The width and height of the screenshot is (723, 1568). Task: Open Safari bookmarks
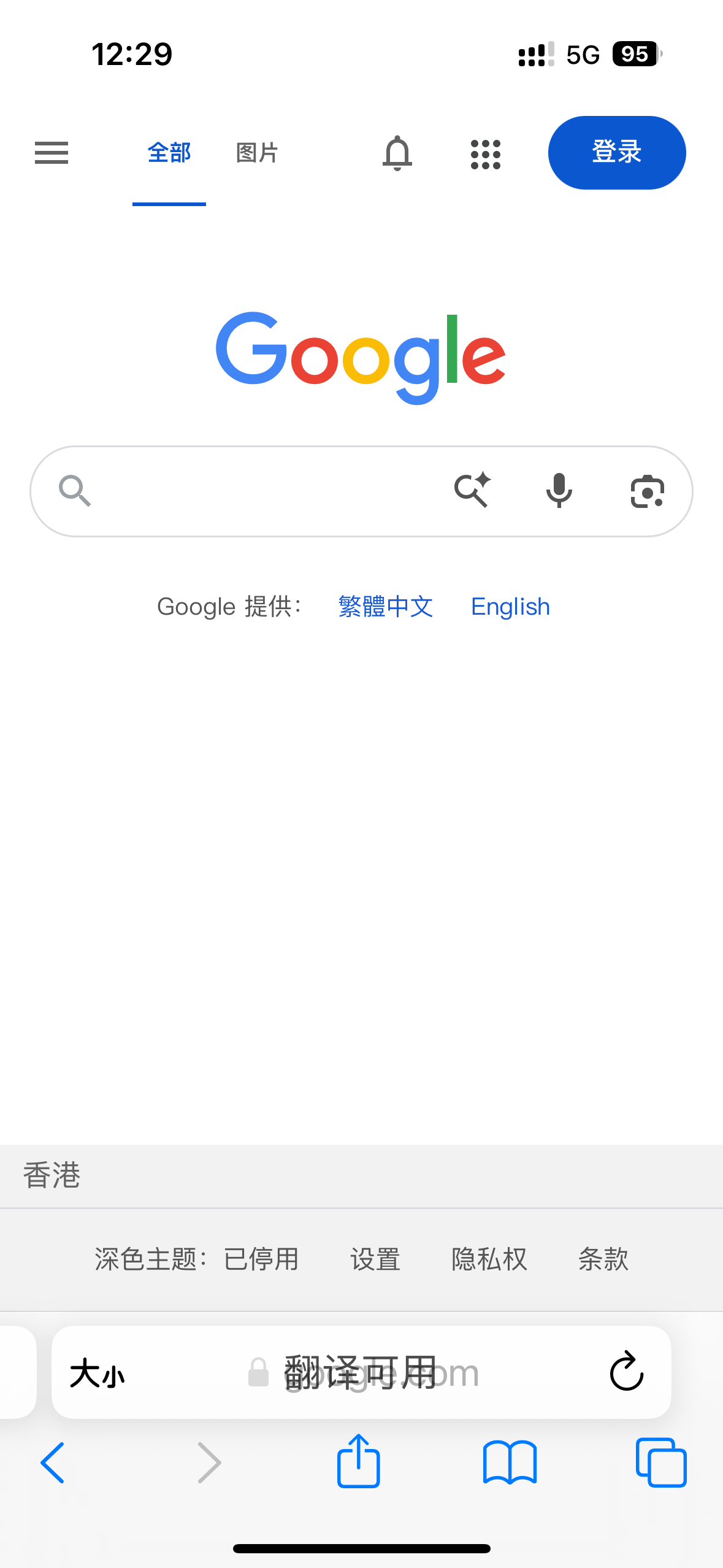point(510,1462)
